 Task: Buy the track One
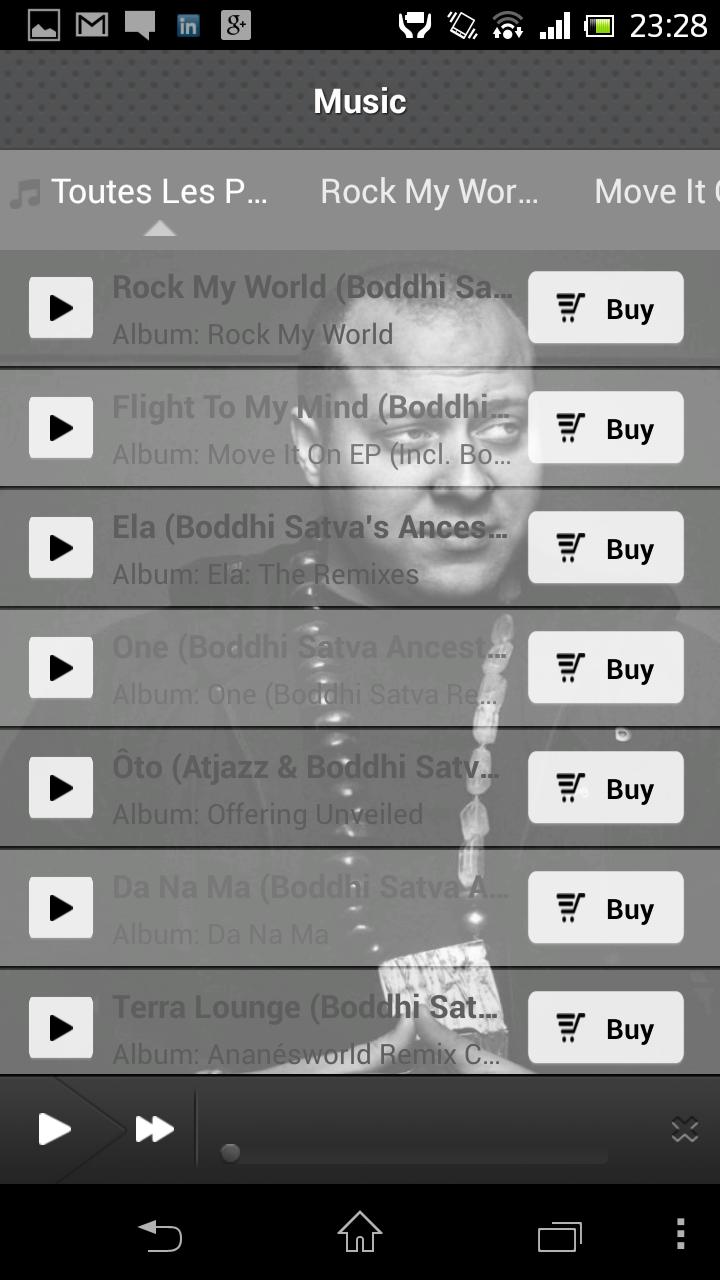605,668
